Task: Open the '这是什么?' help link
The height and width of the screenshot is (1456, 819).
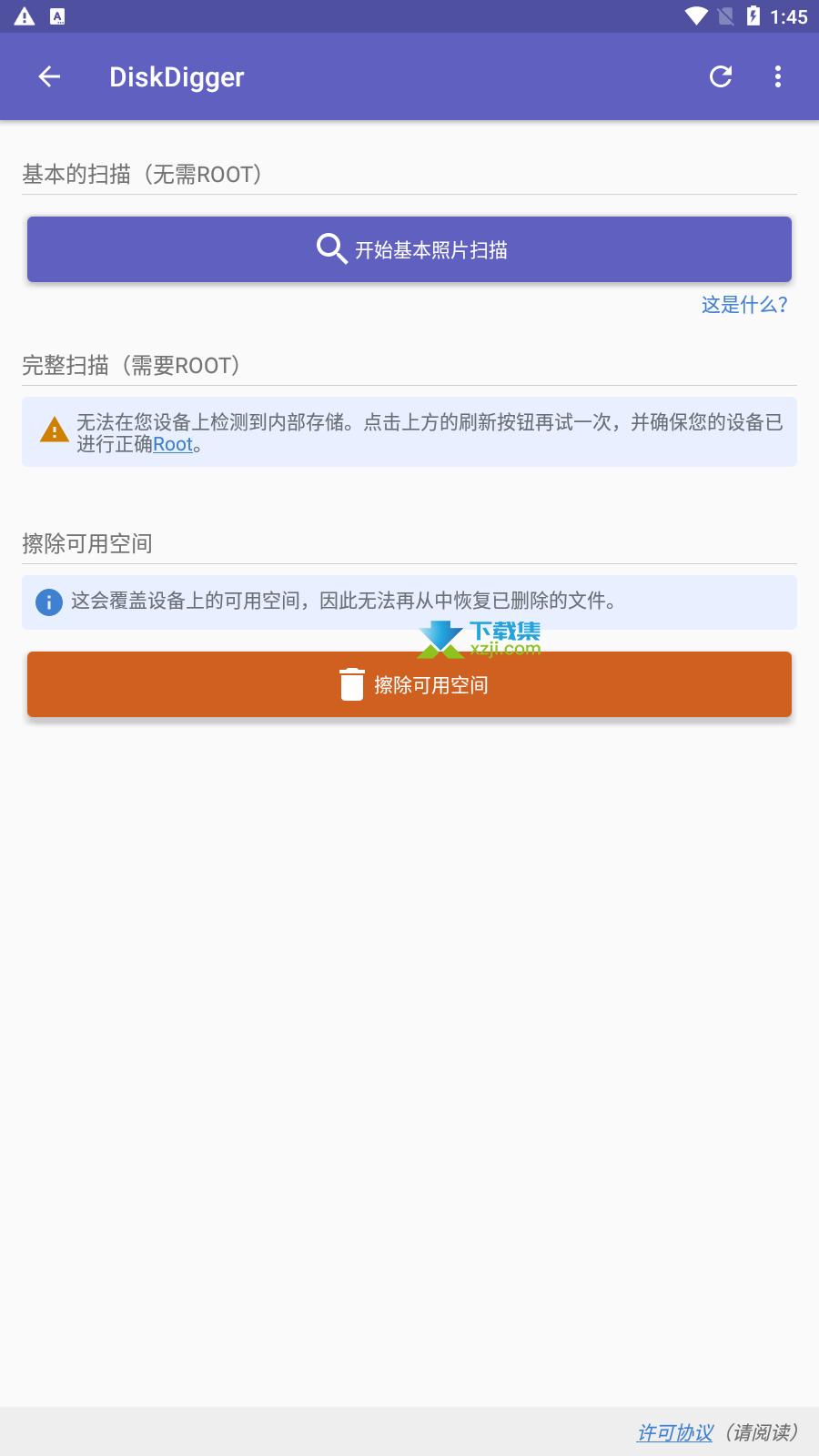Action: 744,305
